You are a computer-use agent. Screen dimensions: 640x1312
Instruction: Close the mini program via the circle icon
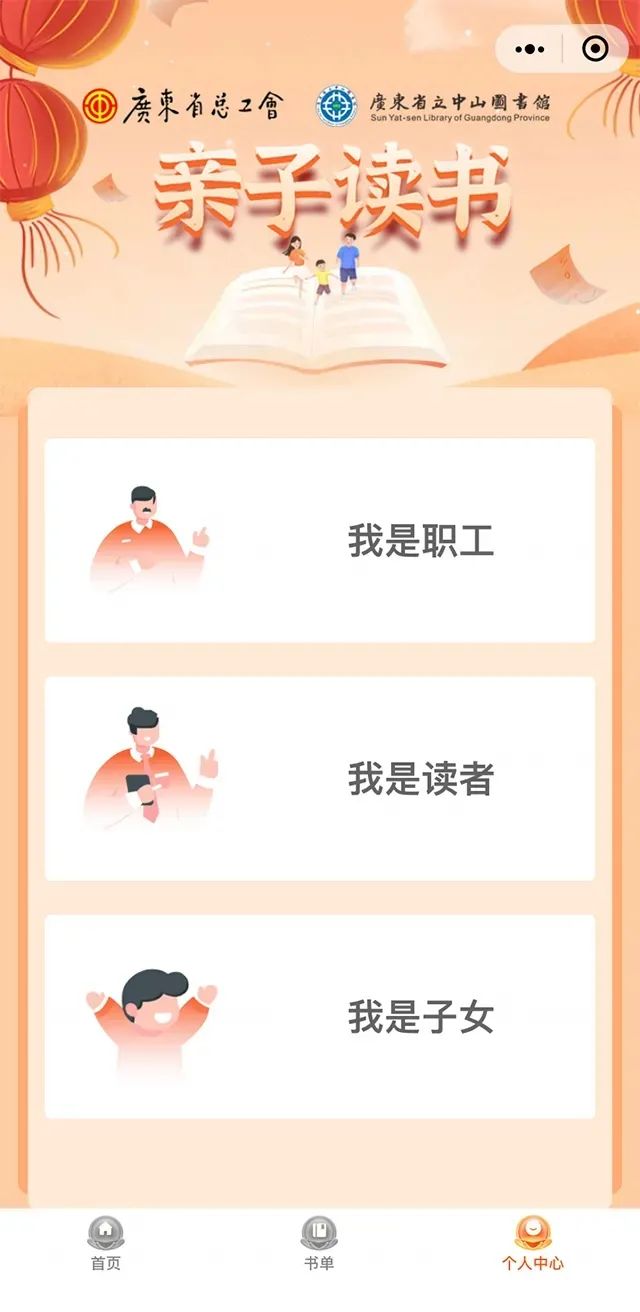[595, 48]
